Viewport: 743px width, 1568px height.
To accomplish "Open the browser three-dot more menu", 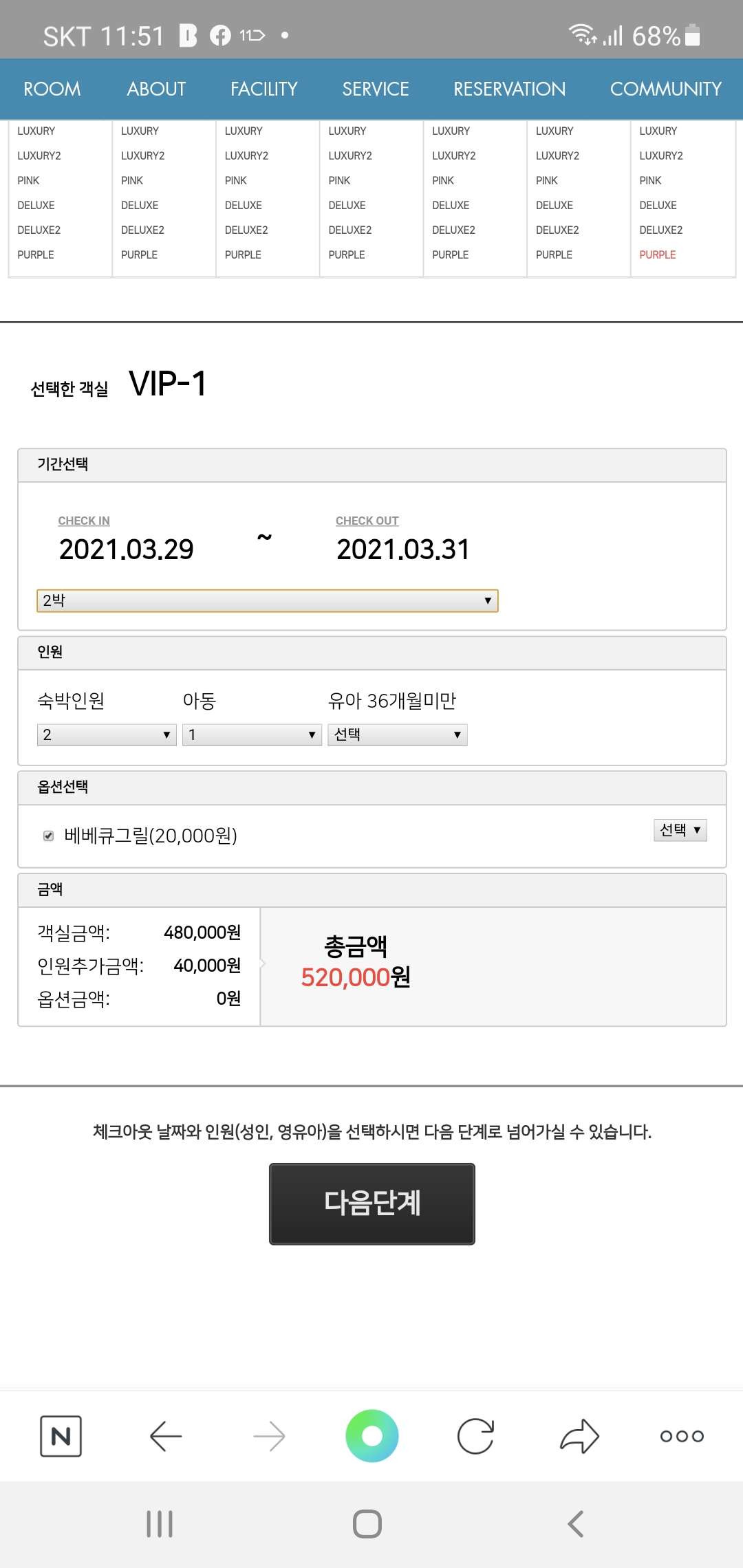I will (x=682, y=1436).
